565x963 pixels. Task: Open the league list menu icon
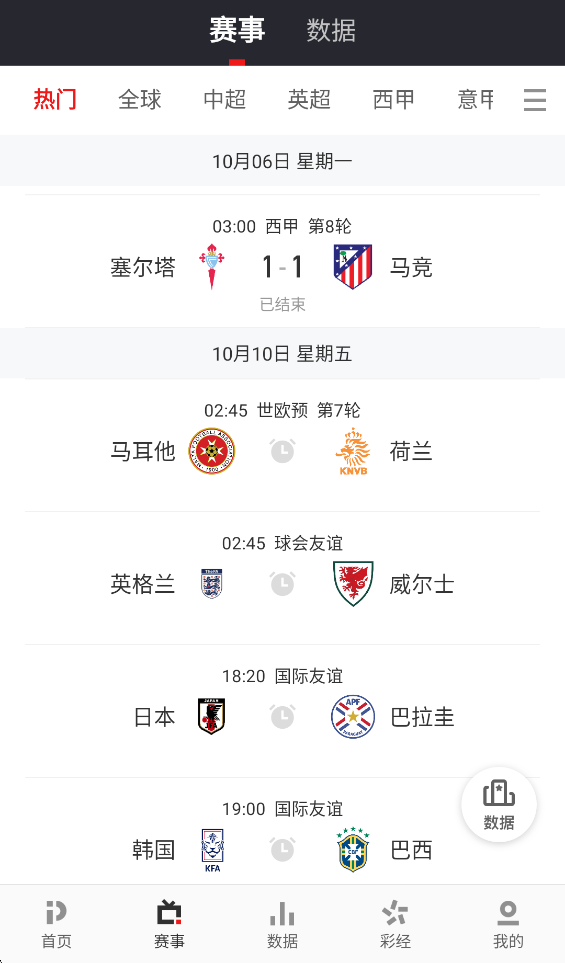pos(535,99)
